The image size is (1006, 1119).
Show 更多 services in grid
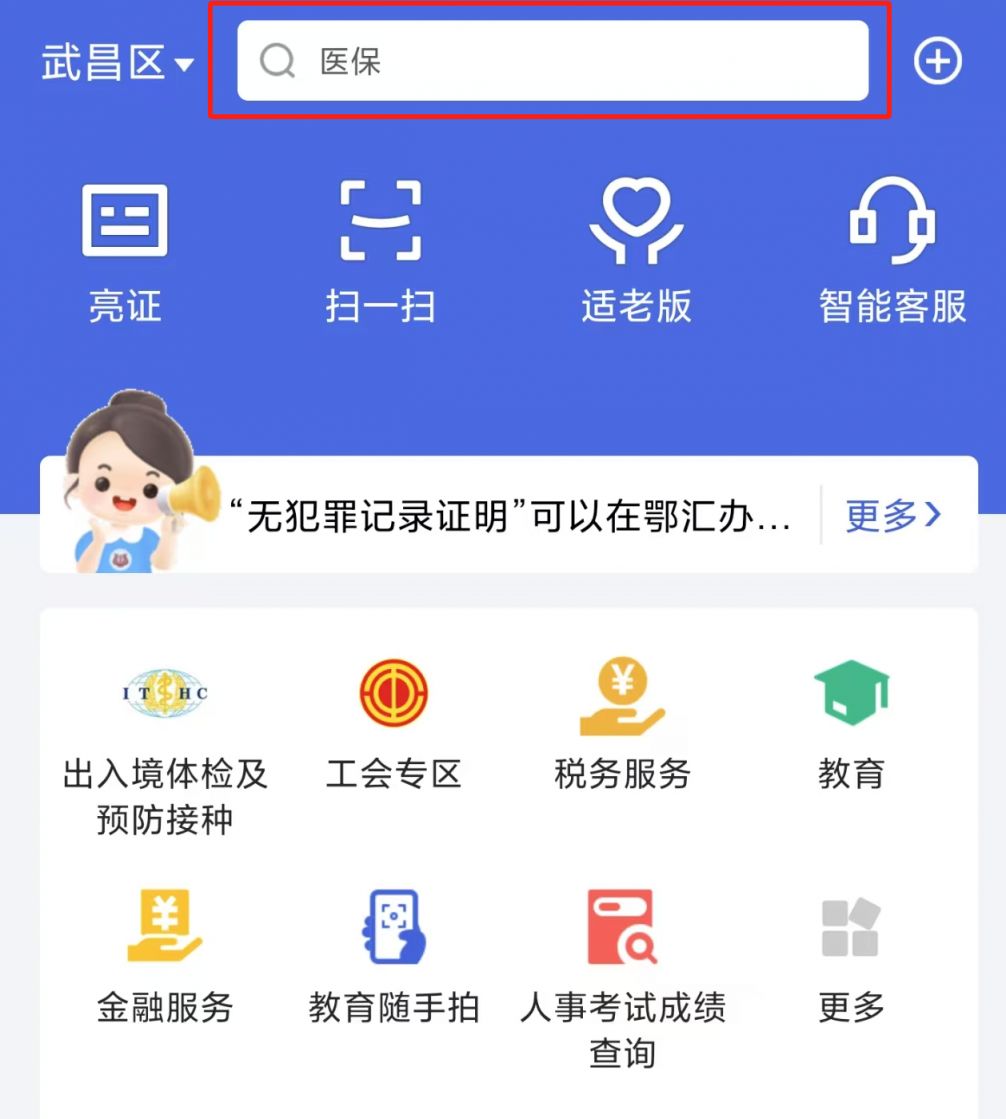pyautogui.click(x=851, y=955)
